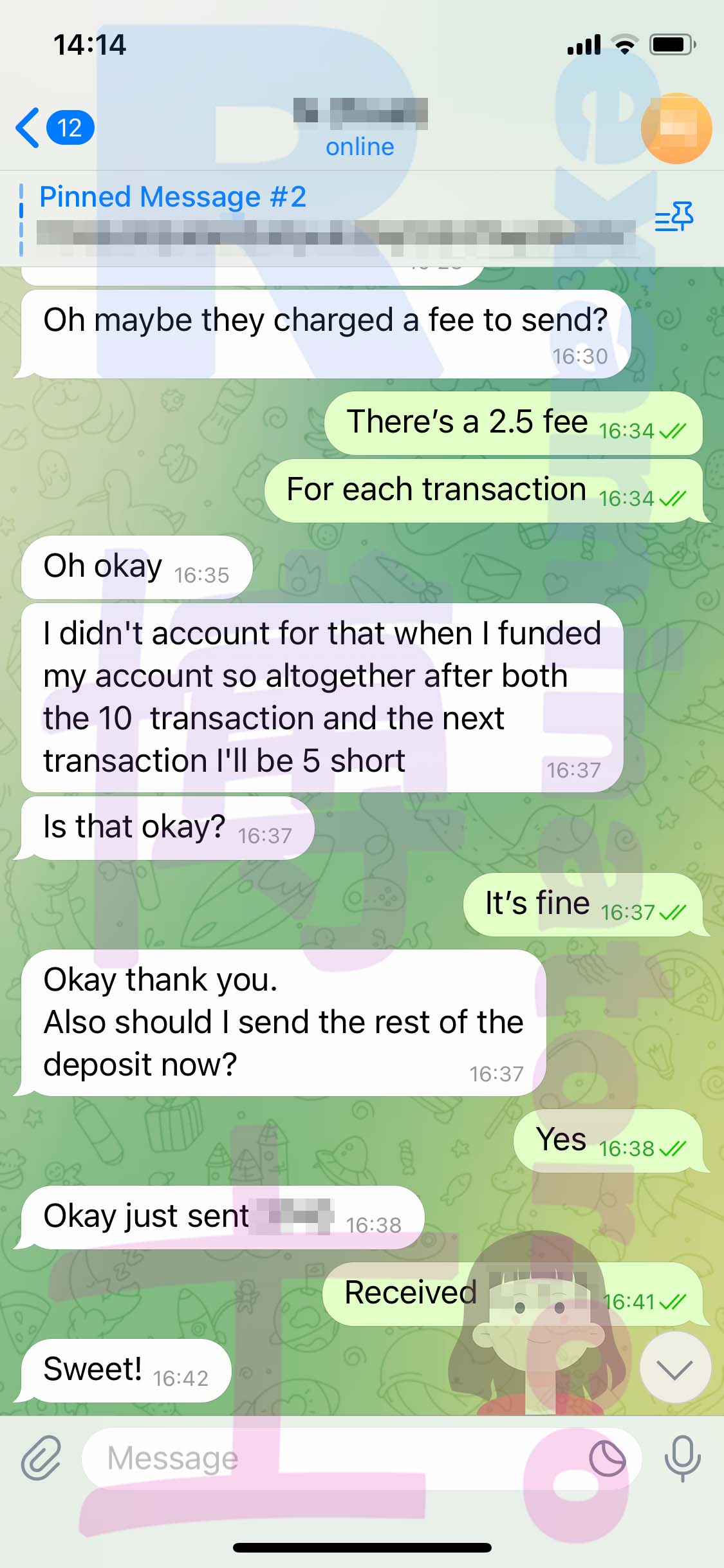Open the sticker panel icon
The width and height of the screenshot is (724, 1568).
point(608,1459)
